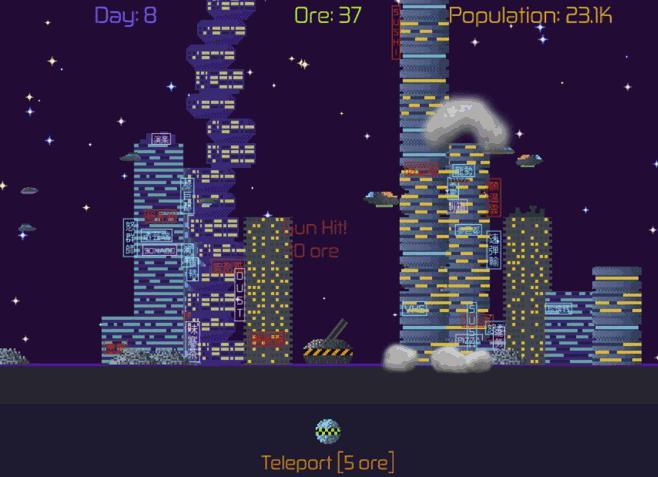Image resolution: width=658 pixels, height=477 pixels.
Task: Tap the Teleport ball for 5 ore
Action: tap(328, 432)
